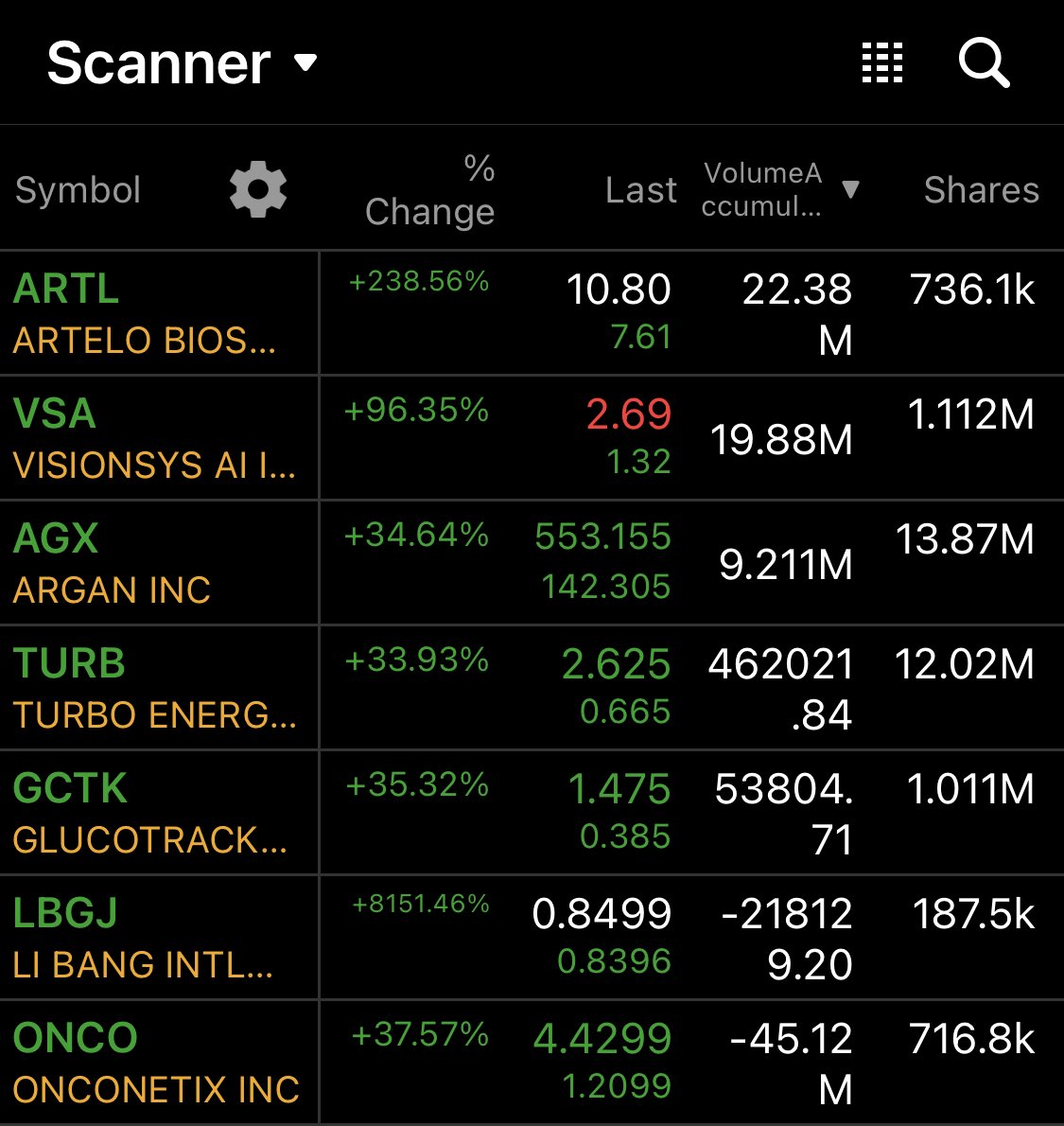Sort by Last price column
The height and width of the screenshot is (1126, 1064).
pos(640,190)
